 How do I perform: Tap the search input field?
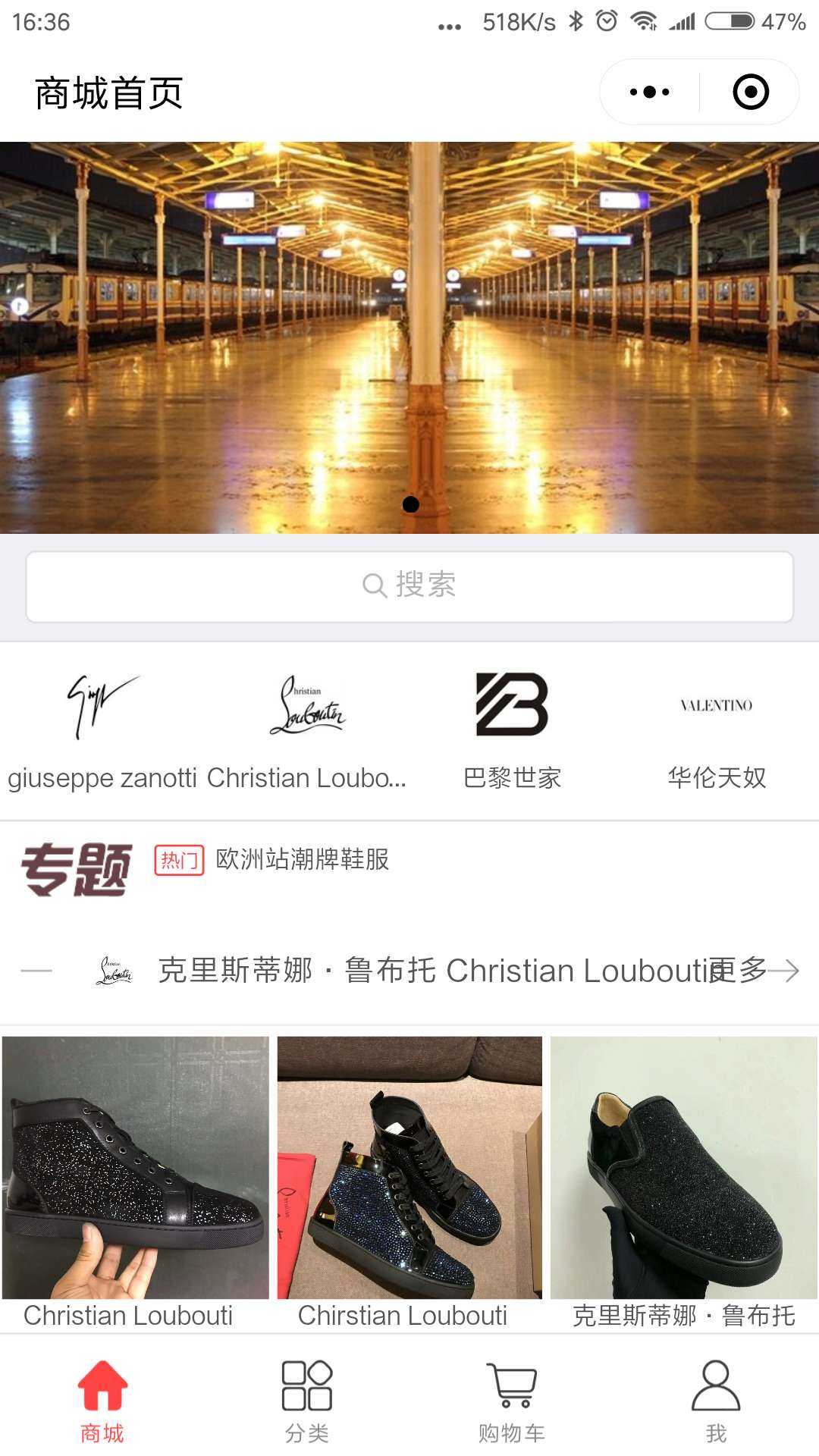coord(409,585)
